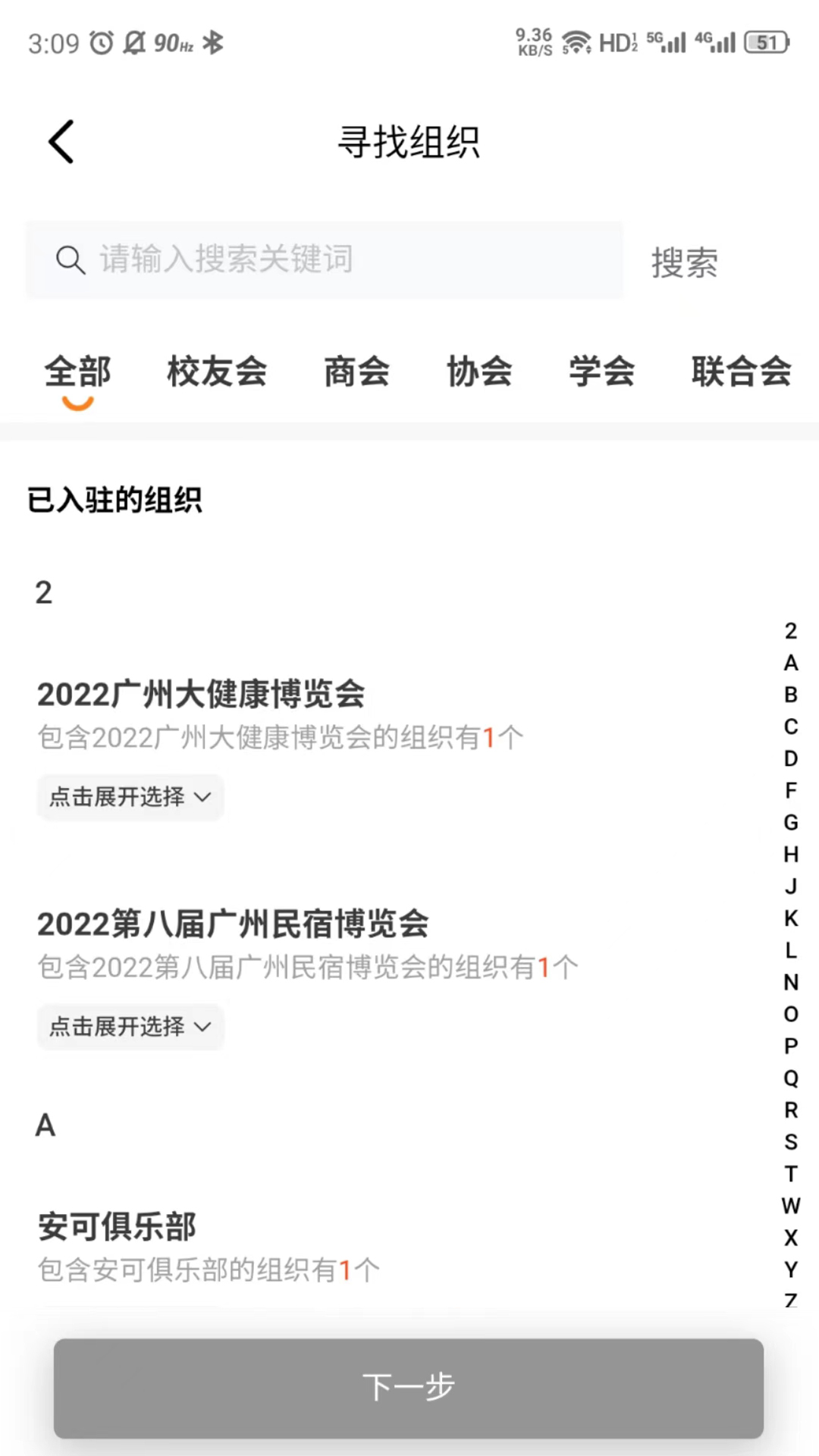The image size is (819, 1456).
Task: Switch to the 校友会 tab
Action: 217,371
